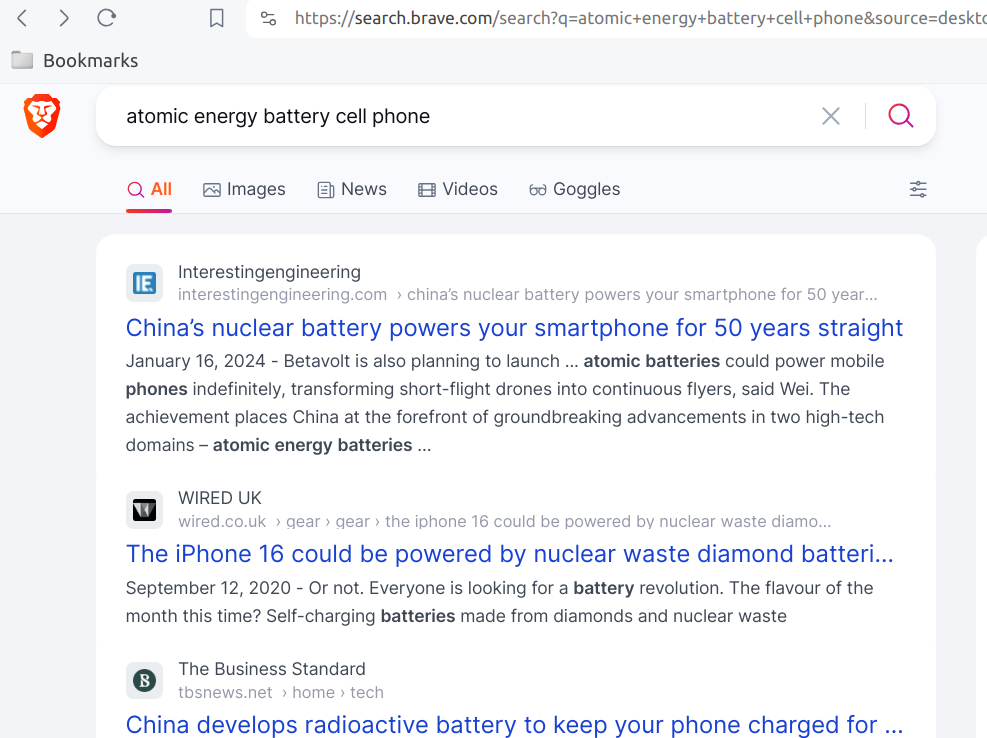987x738 pixels.
Task: Bookmark this page
Action: click(x=216, y=18)
